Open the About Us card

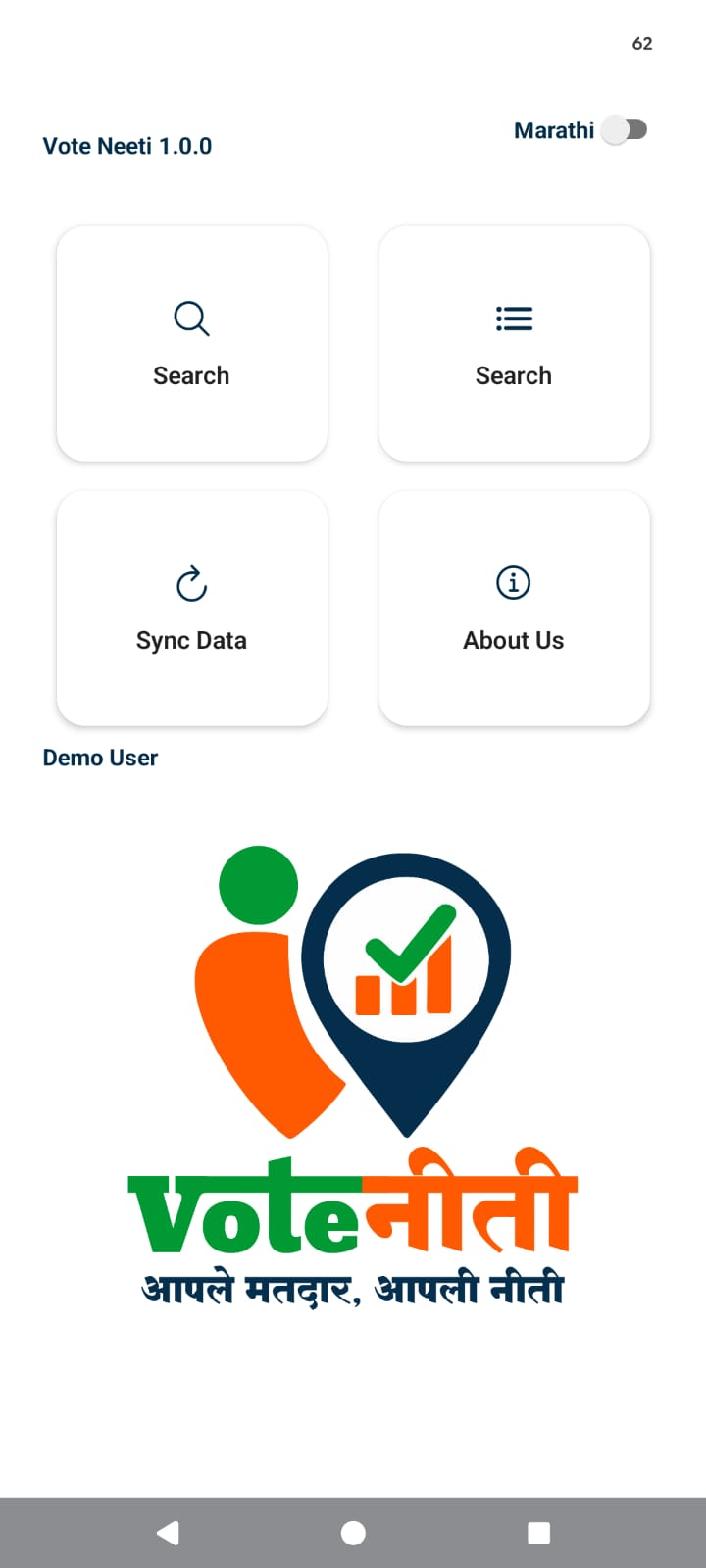point(514,609)
